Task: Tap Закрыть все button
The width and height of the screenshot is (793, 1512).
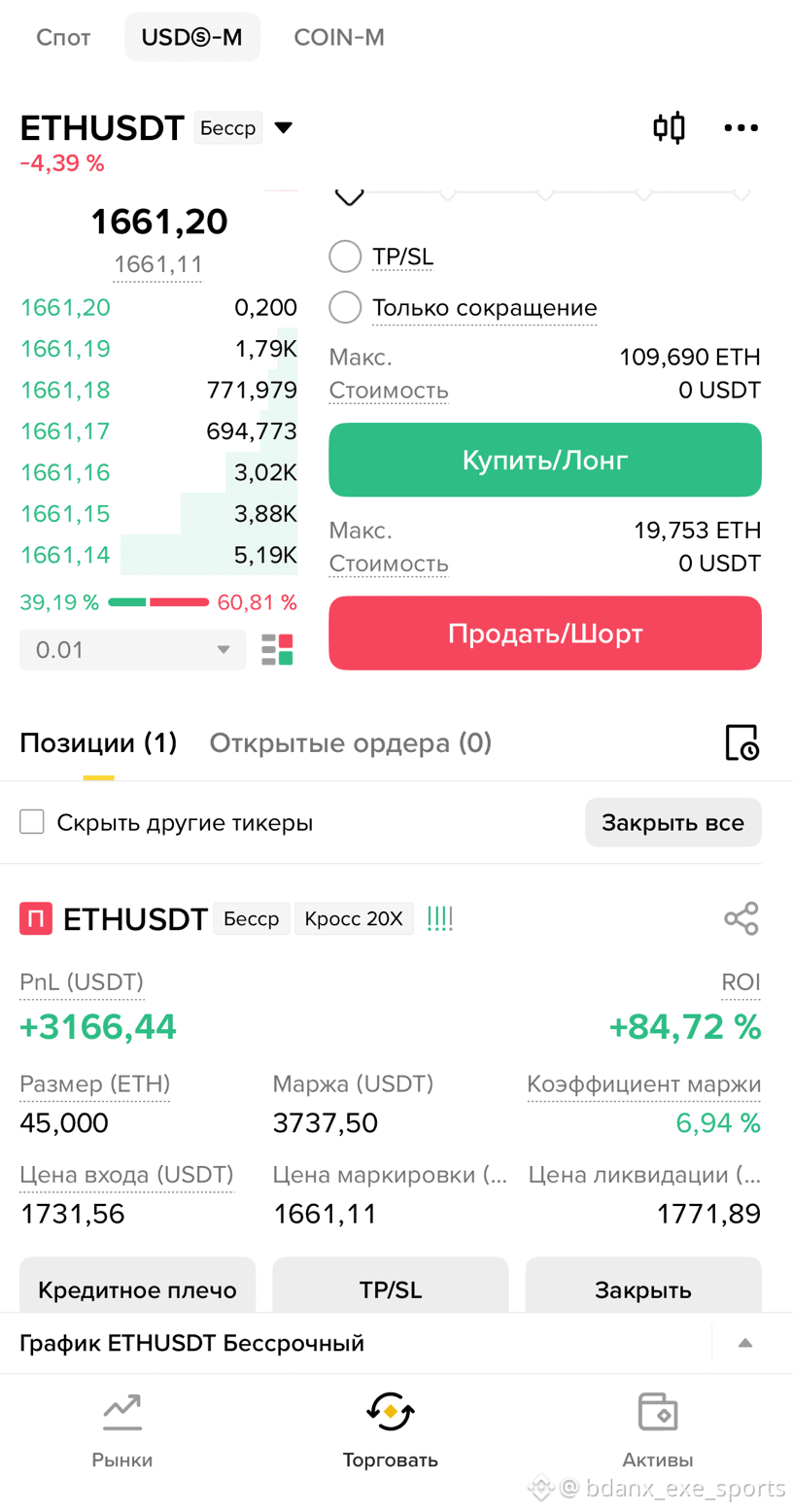Action: 673,823
